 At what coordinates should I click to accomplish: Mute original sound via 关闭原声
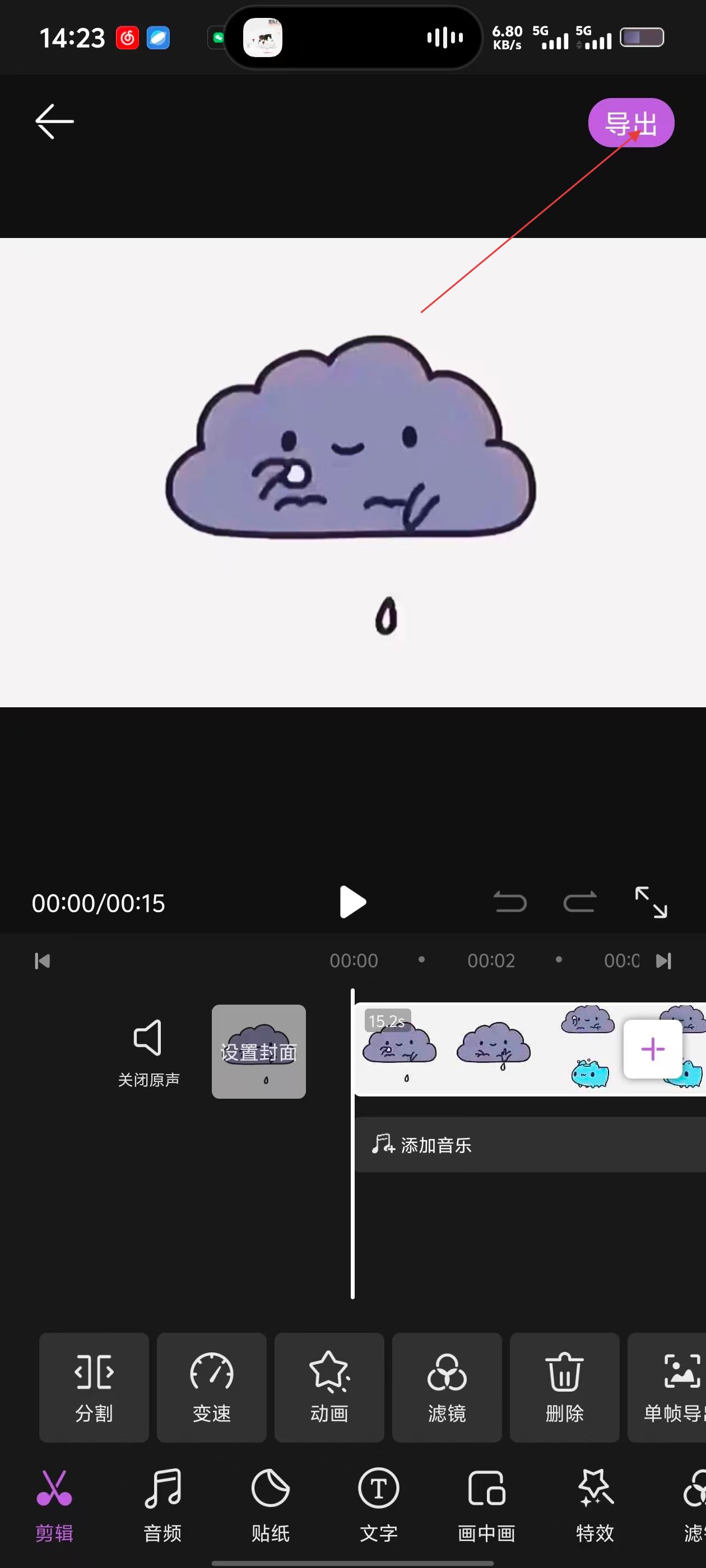pyautogui.click(x=148, y=1052)
